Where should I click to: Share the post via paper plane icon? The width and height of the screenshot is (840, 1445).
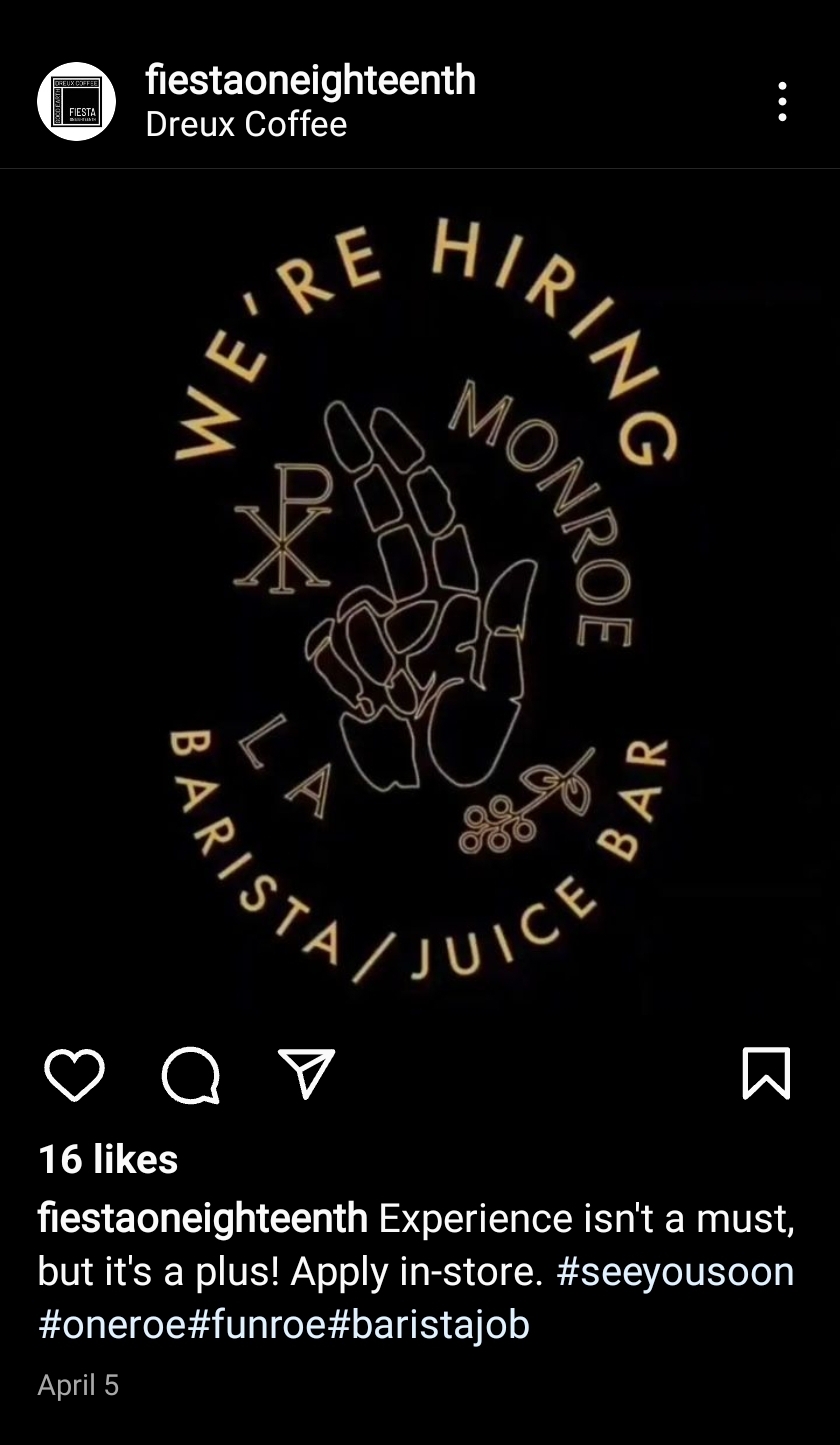click(306, 1074)
